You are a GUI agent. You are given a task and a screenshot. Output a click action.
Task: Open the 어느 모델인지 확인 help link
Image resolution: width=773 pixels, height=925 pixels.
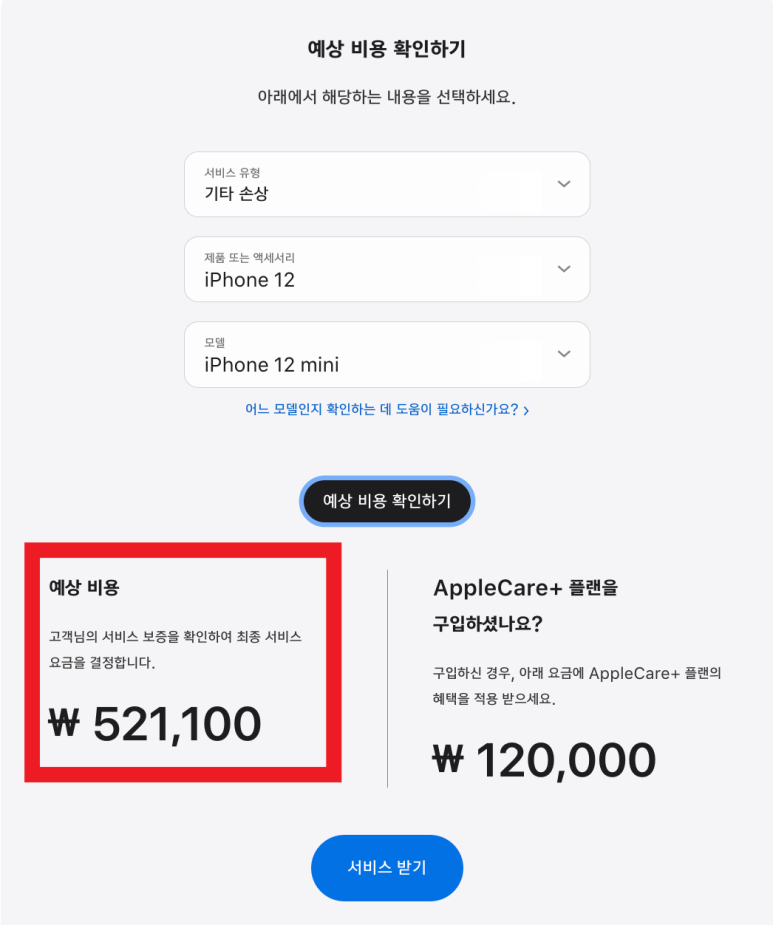pos(386,409)
